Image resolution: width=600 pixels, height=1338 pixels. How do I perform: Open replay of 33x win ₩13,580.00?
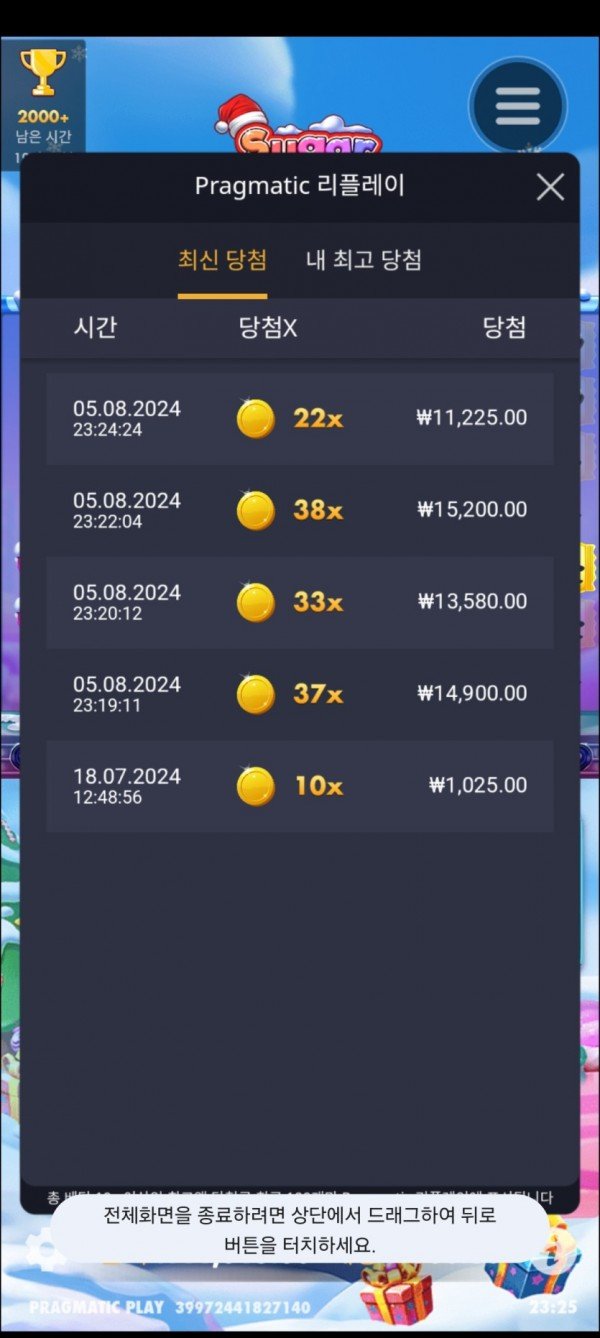300,602
